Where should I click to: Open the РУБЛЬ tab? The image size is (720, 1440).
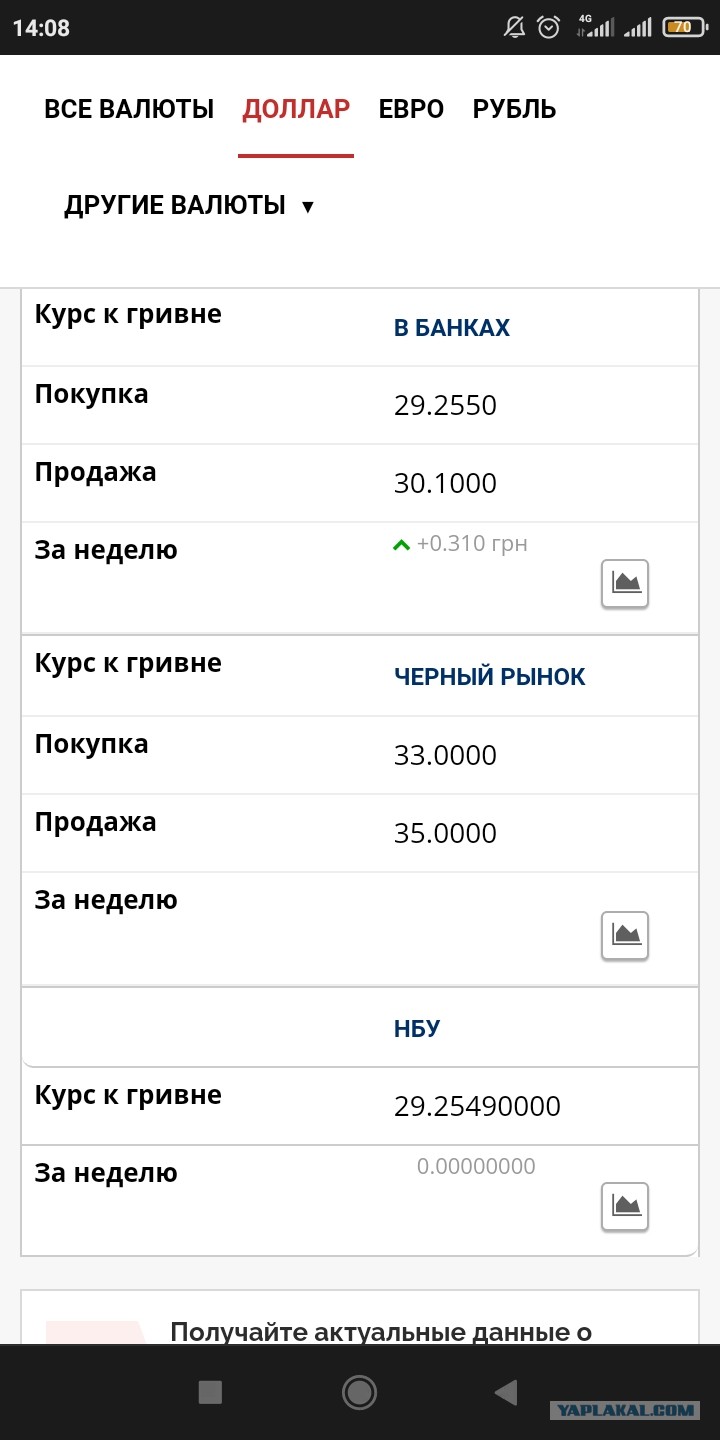click(x=514, y=109)
